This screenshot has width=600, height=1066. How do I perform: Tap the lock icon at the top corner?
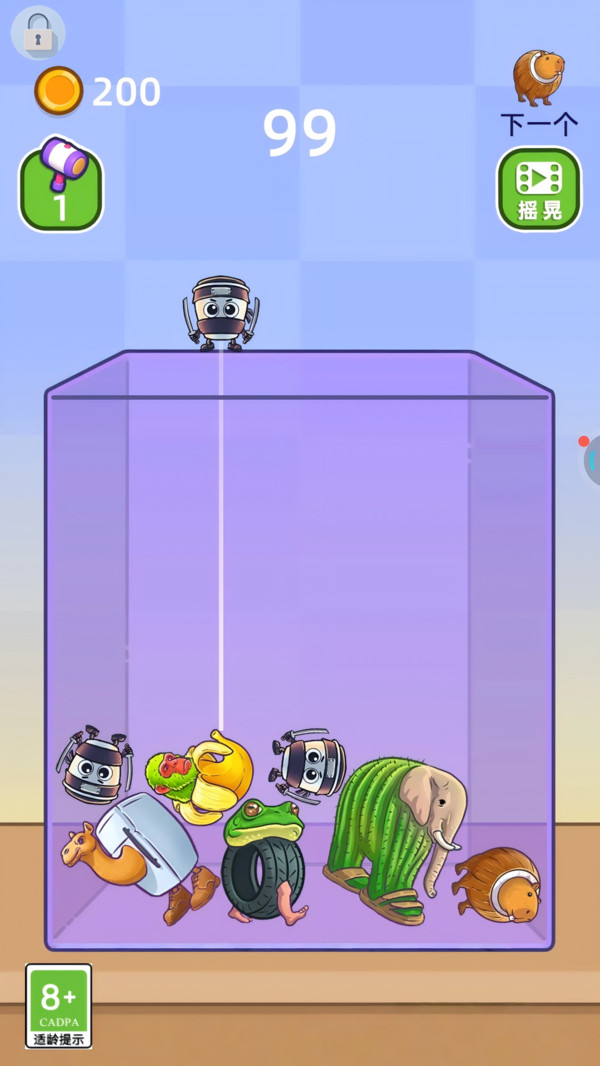point(38,33)
